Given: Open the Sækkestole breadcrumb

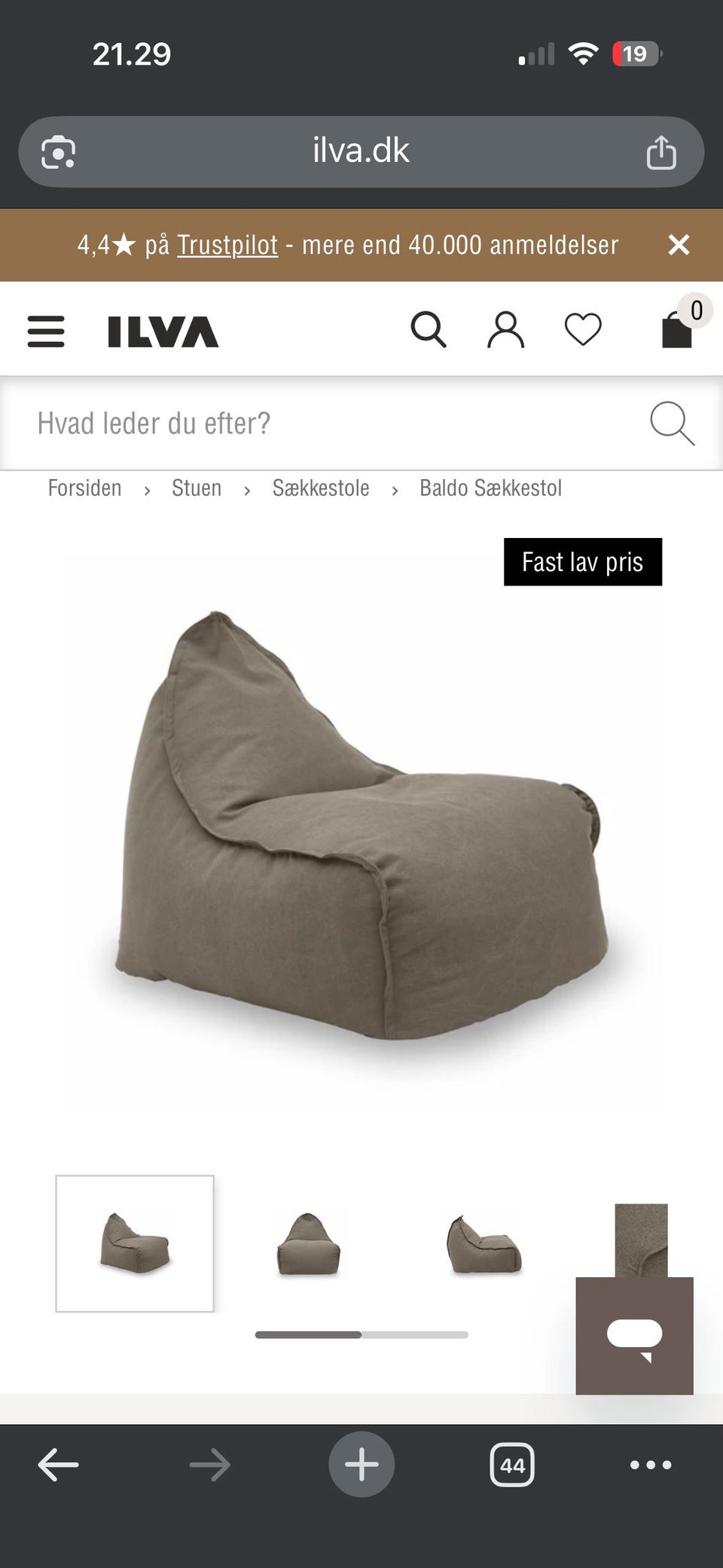Looking at the screenshot, I should 321,488.
